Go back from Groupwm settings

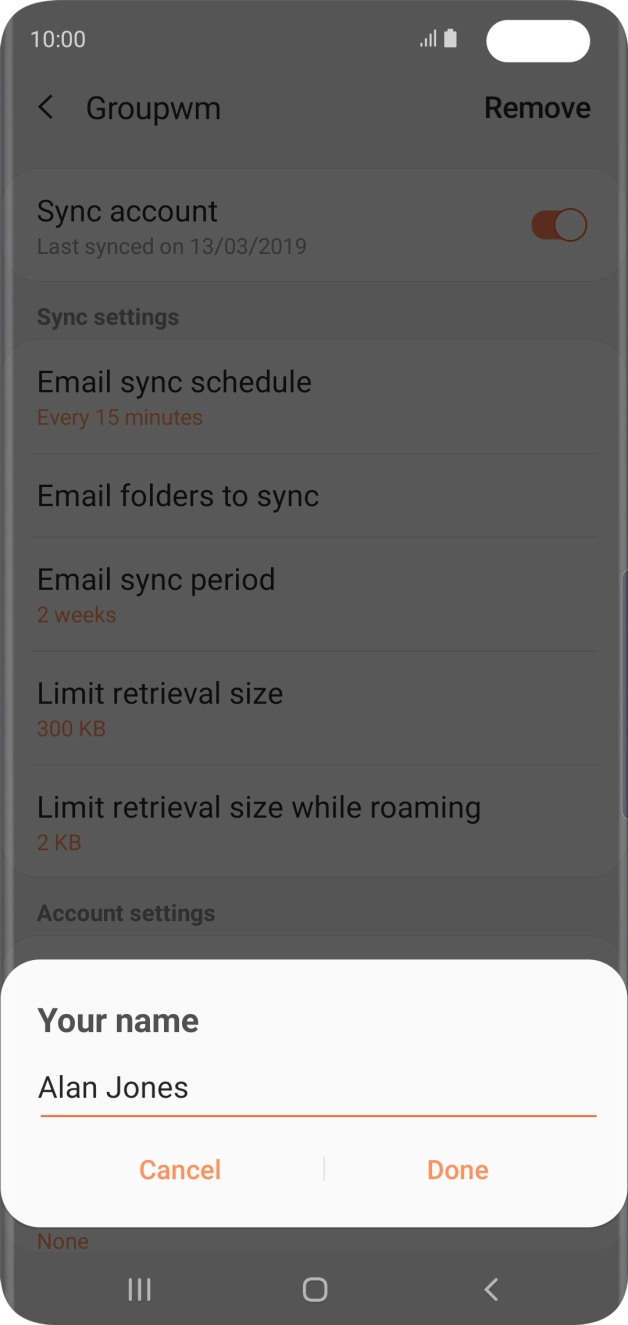[x=46, y=108]
